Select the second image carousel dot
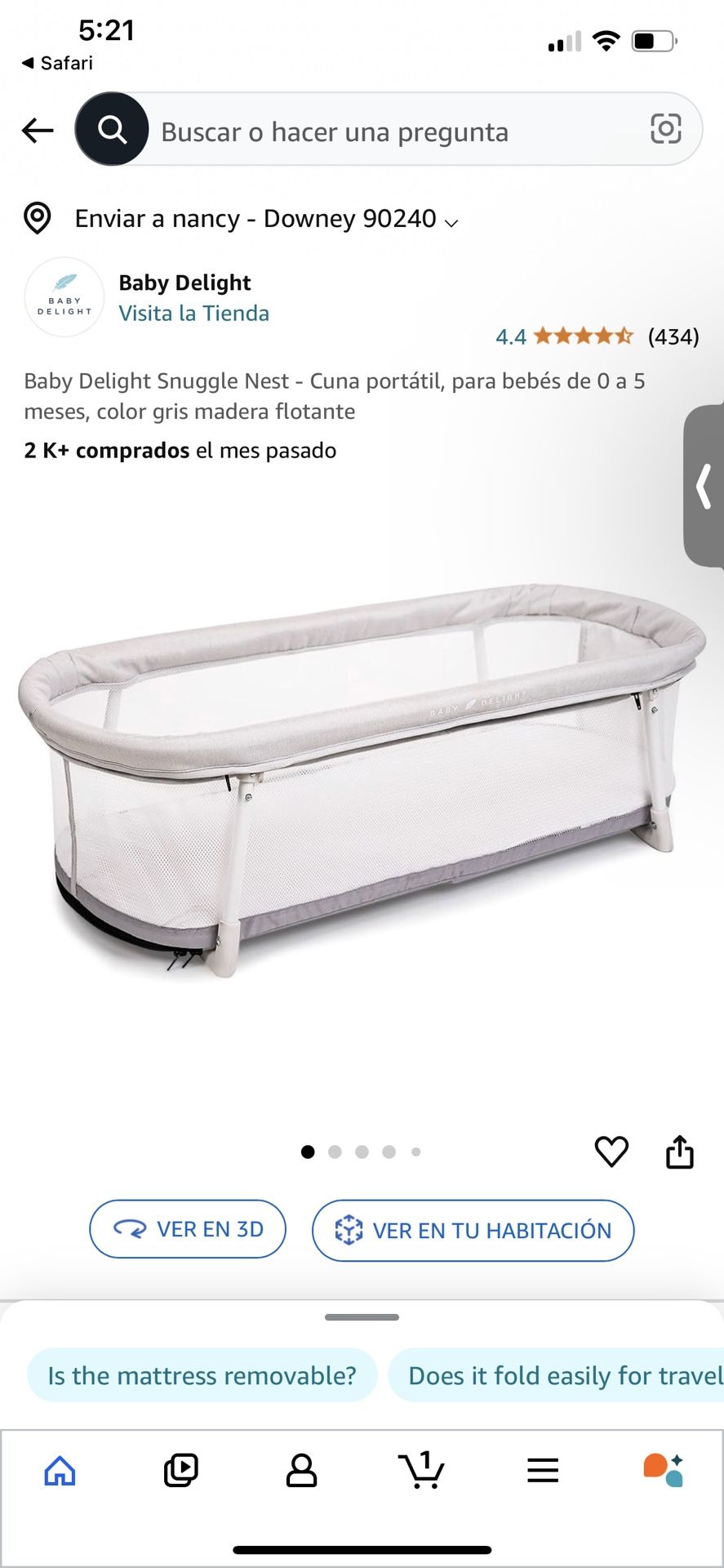Image resolution: width=724 pixels, height=1568 pixels. point(335,1152)
